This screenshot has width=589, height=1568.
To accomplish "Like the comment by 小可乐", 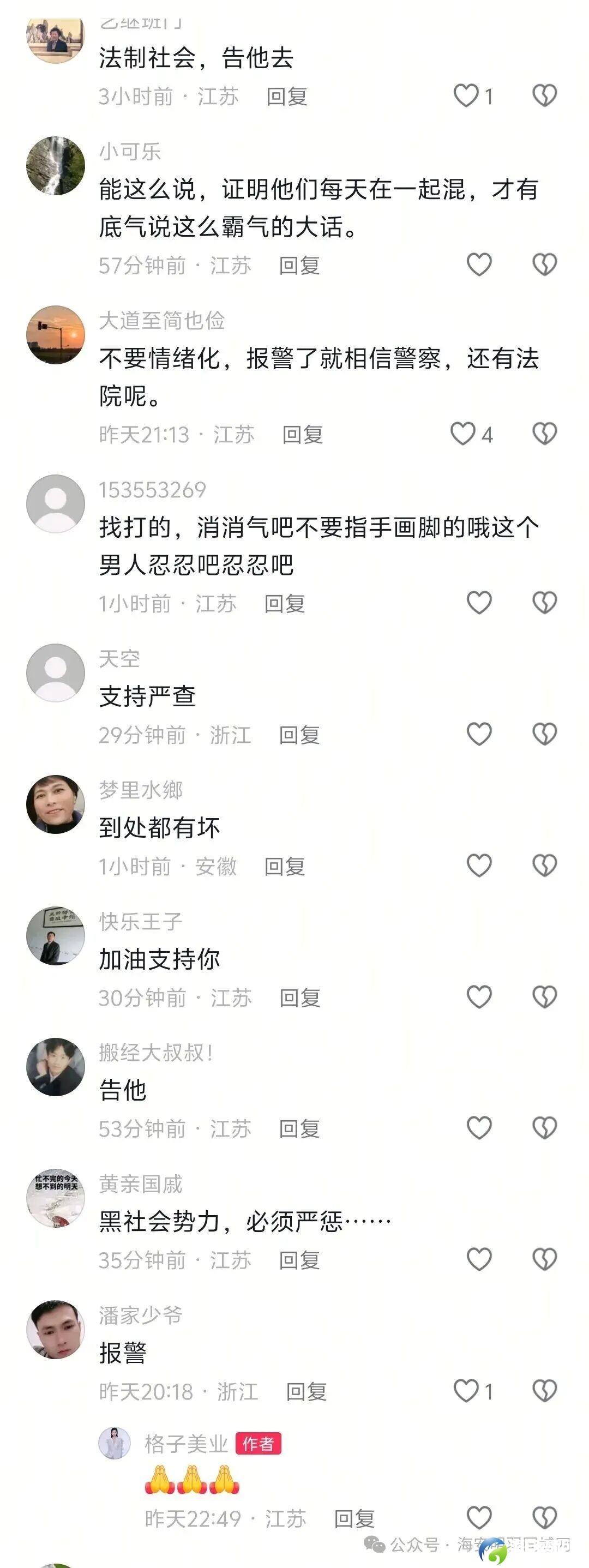I will (479, 265).
